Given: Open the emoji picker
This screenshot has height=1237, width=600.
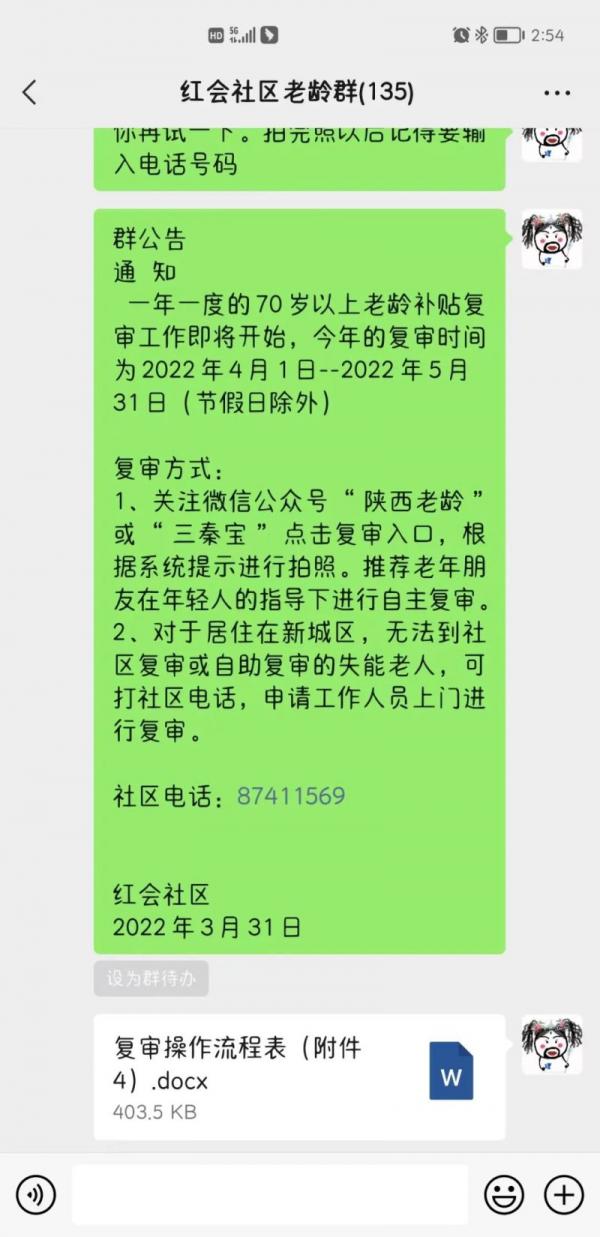Looking at the screenshot, I should pos(504,1194).
